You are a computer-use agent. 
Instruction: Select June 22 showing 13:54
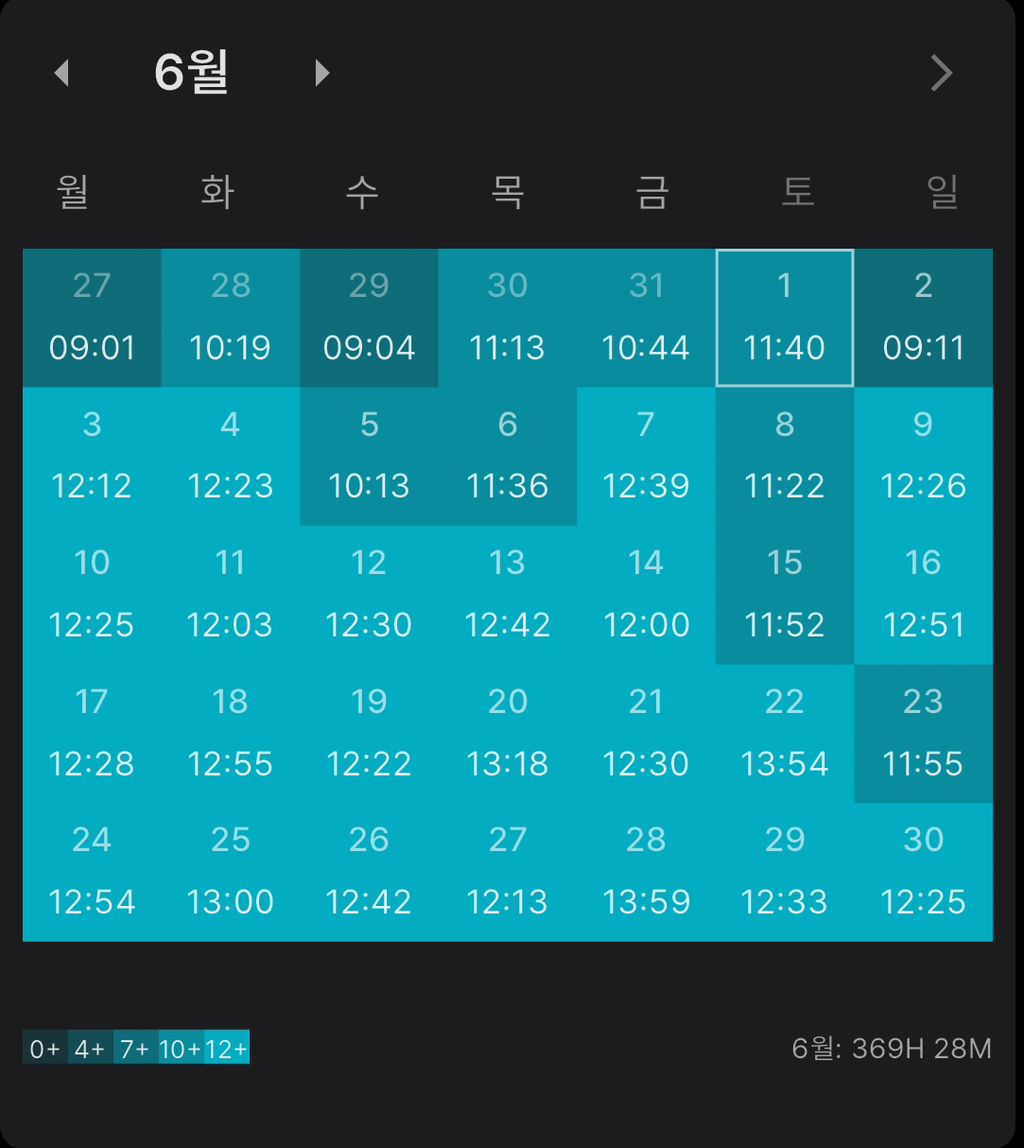tap(785, 734)
